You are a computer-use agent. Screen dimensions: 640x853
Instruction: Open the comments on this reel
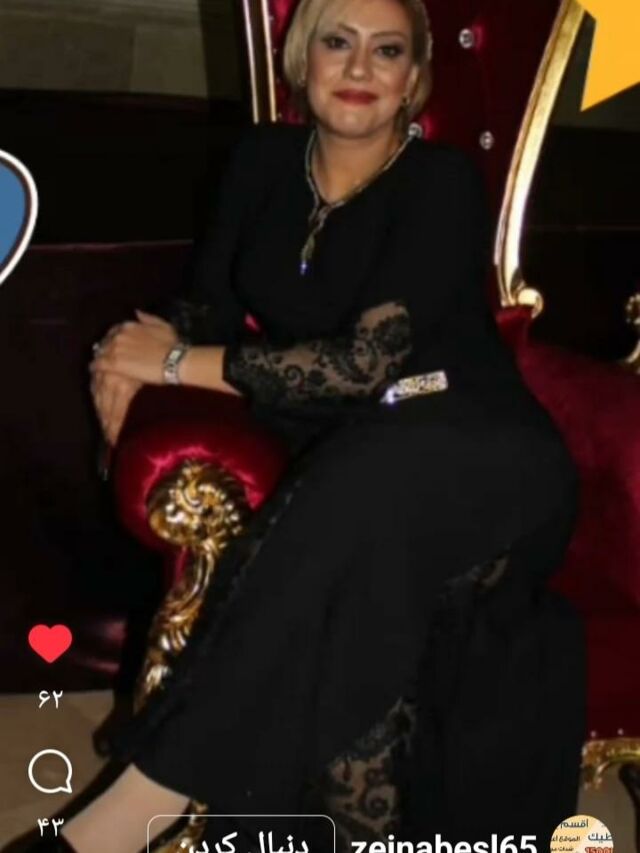click(50, 772)
